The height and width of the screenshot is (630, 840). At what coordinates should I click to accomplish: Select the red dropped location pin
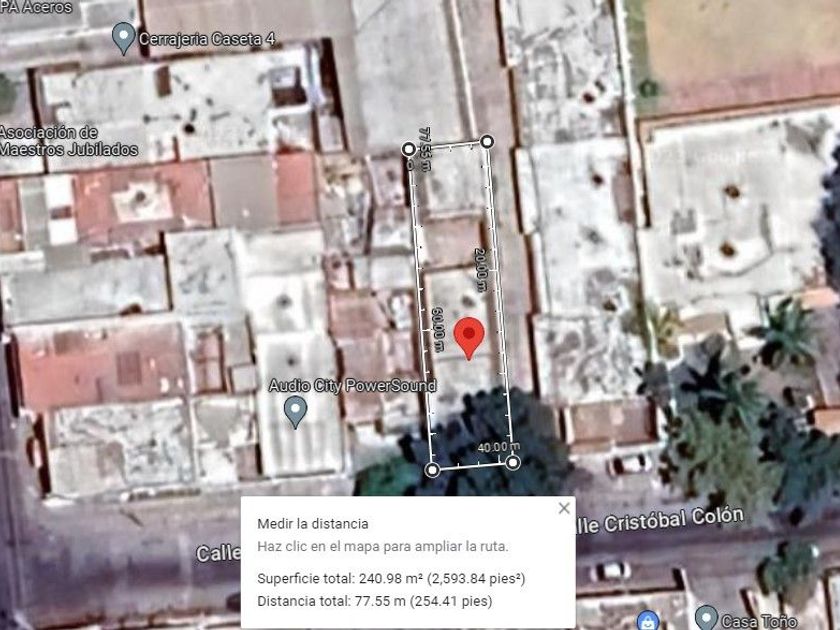tap(469, 338)
